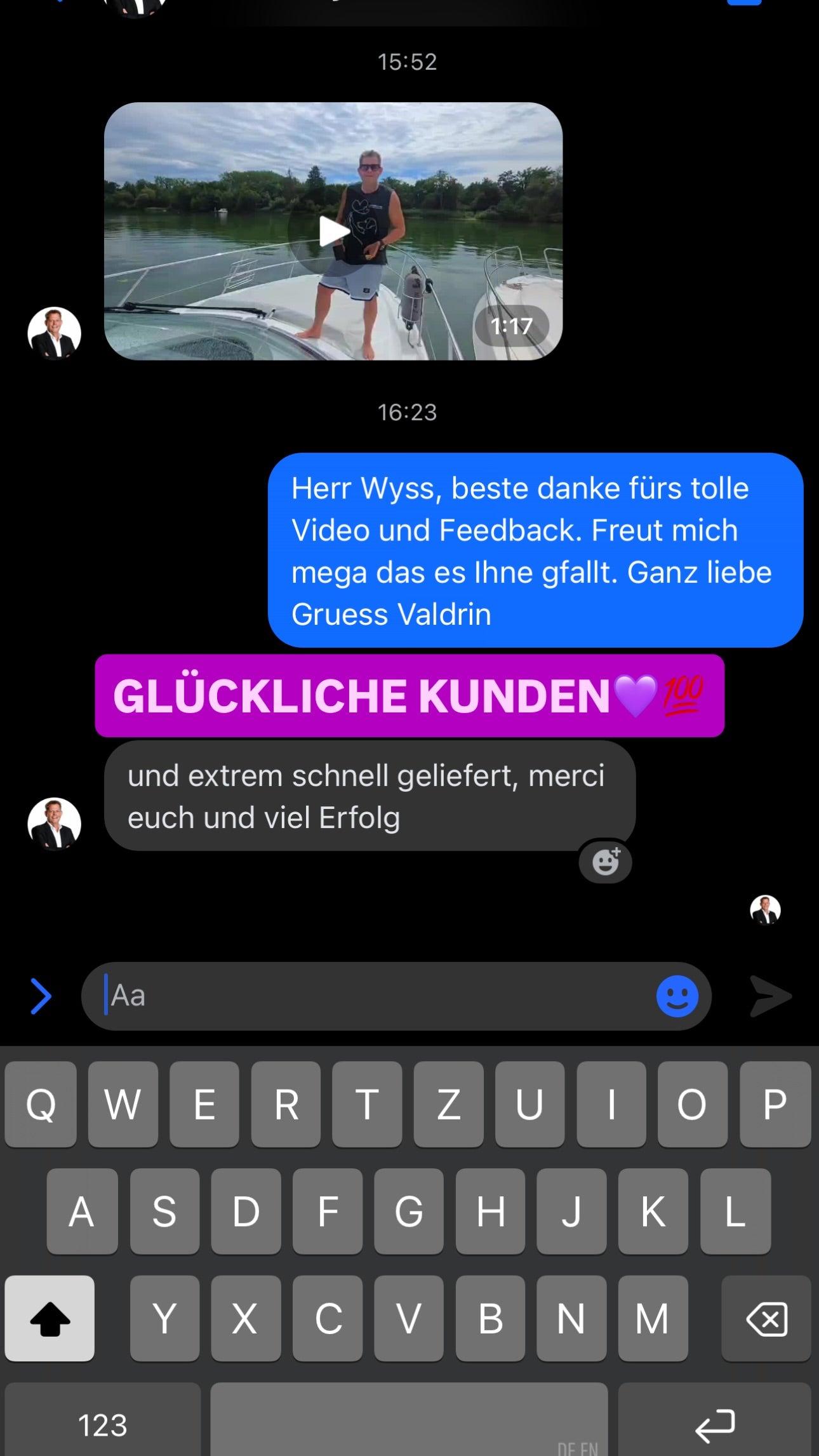The image size is (819, 1456).
Task: Add a reaction to the "extrem schnell geliefert" message
Action: [x=605, y=862]
